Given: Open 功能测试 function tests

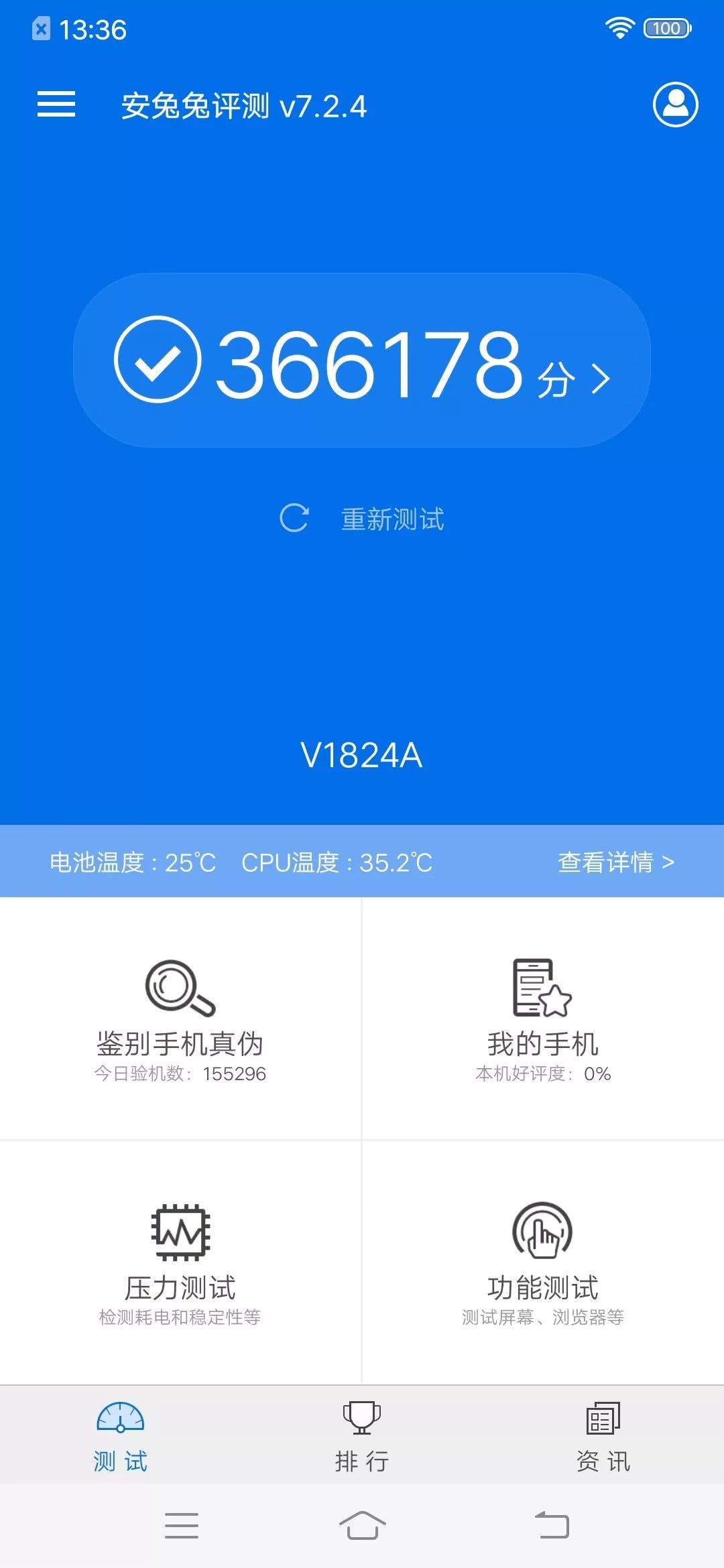Looking at the screenshot, I should point(542,1262).
